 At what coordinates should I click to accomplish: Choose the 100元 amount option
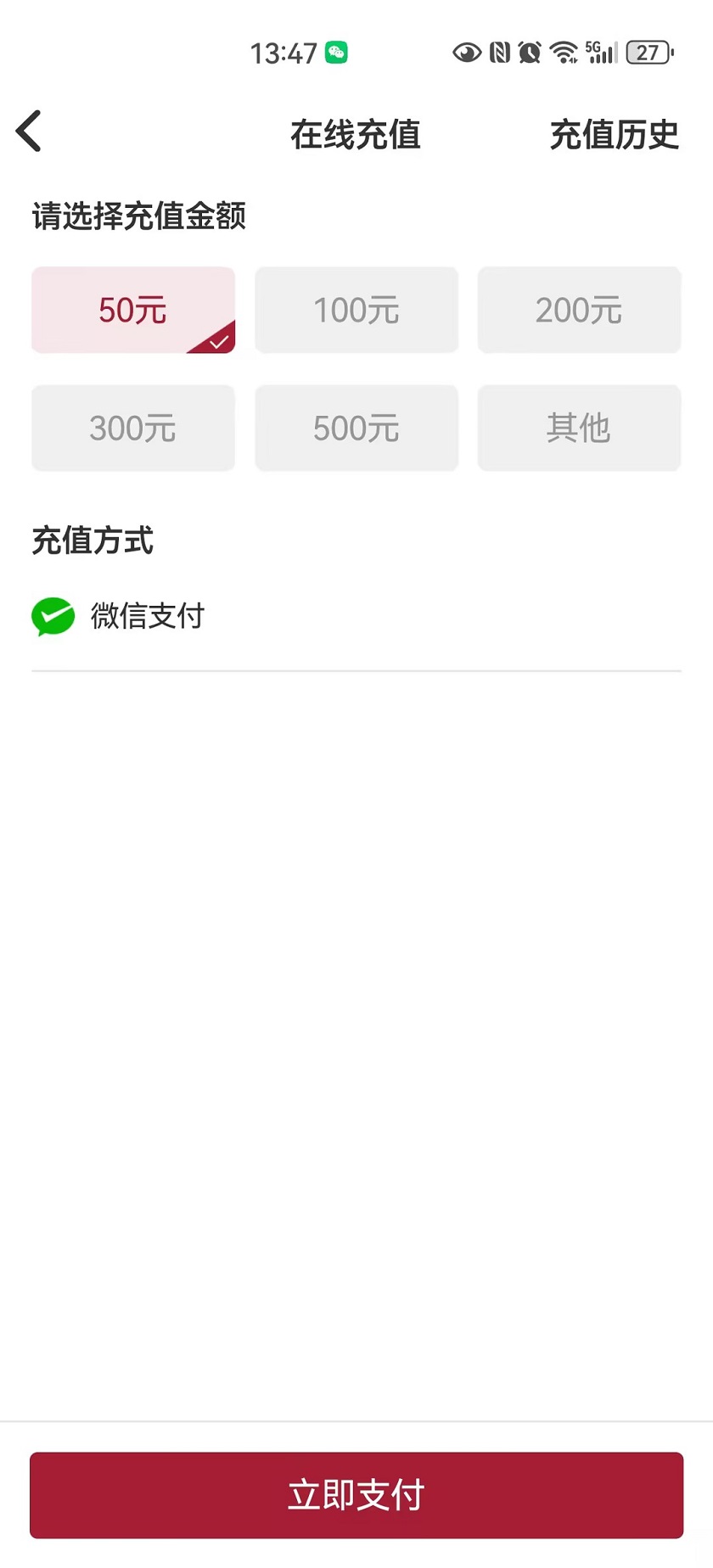tap(356, 310)
